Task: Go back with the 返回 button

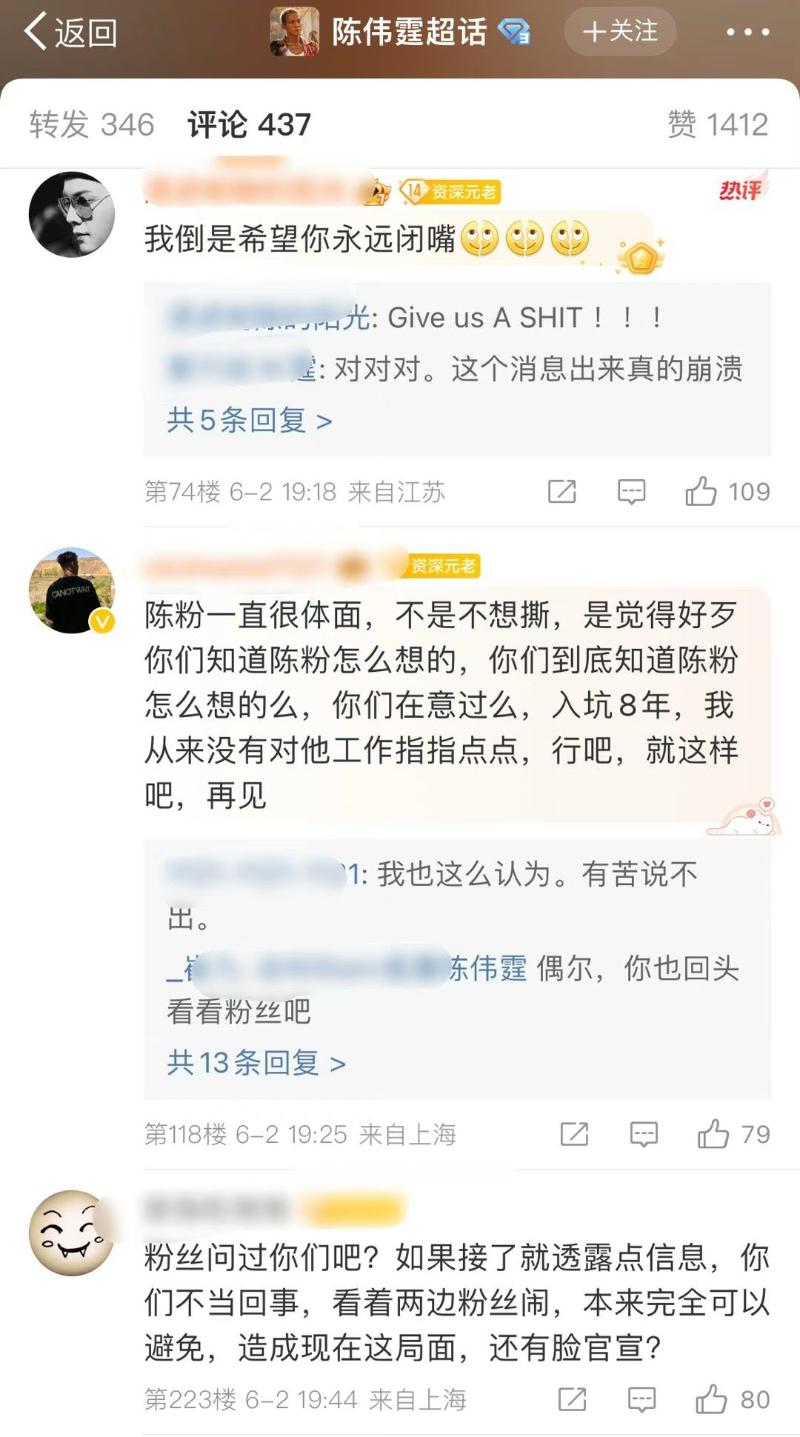Action: (70, 32)
